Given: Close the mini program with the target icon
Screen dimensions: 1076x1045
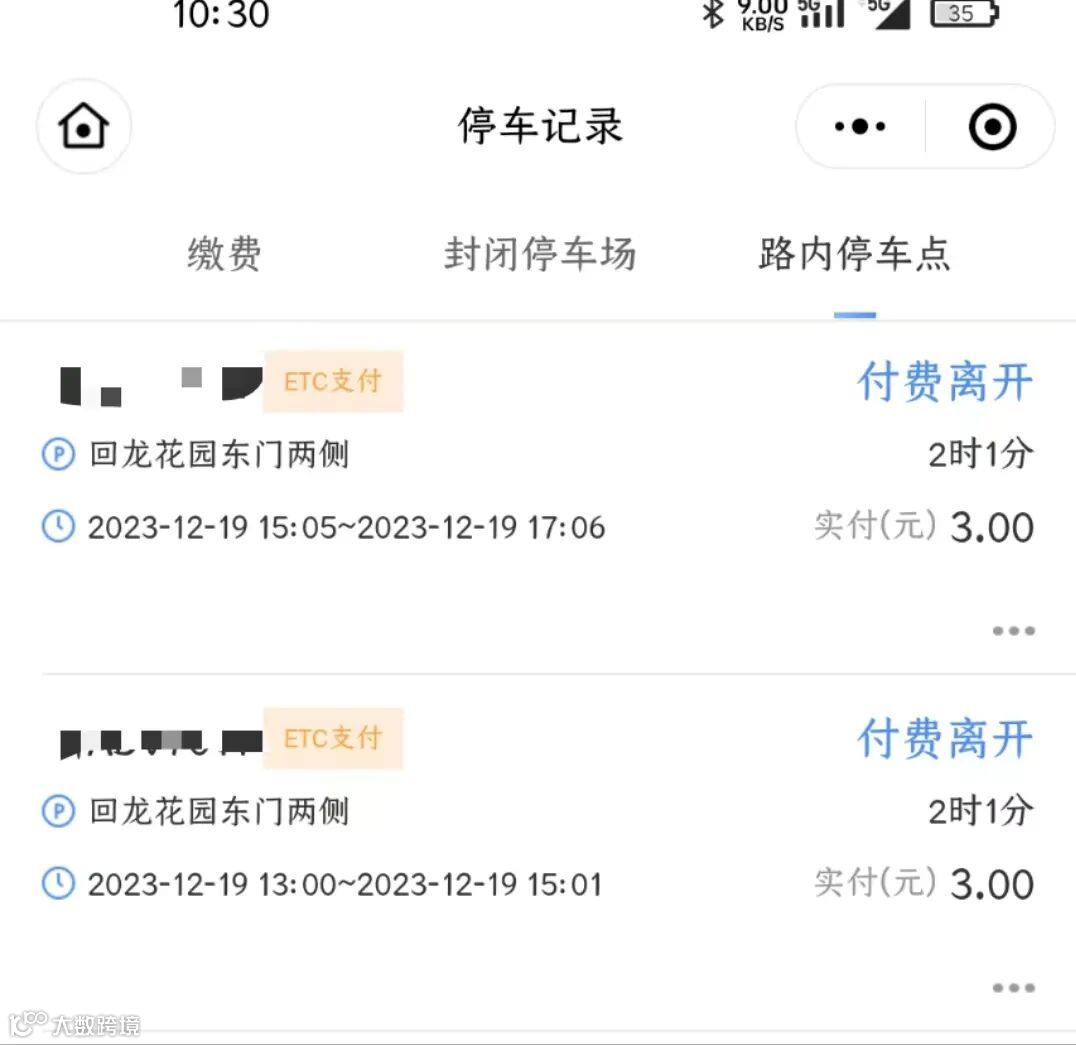Looking at the screenshot, I should tap(992, 127).
